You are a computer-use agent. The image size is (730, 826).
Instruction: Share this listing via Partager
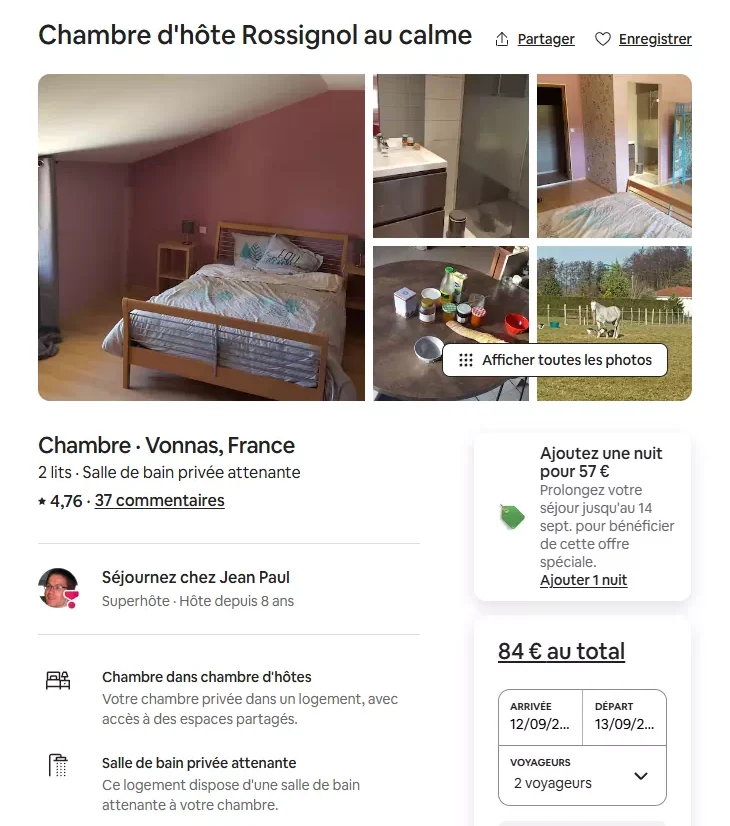tap(535, 39)
